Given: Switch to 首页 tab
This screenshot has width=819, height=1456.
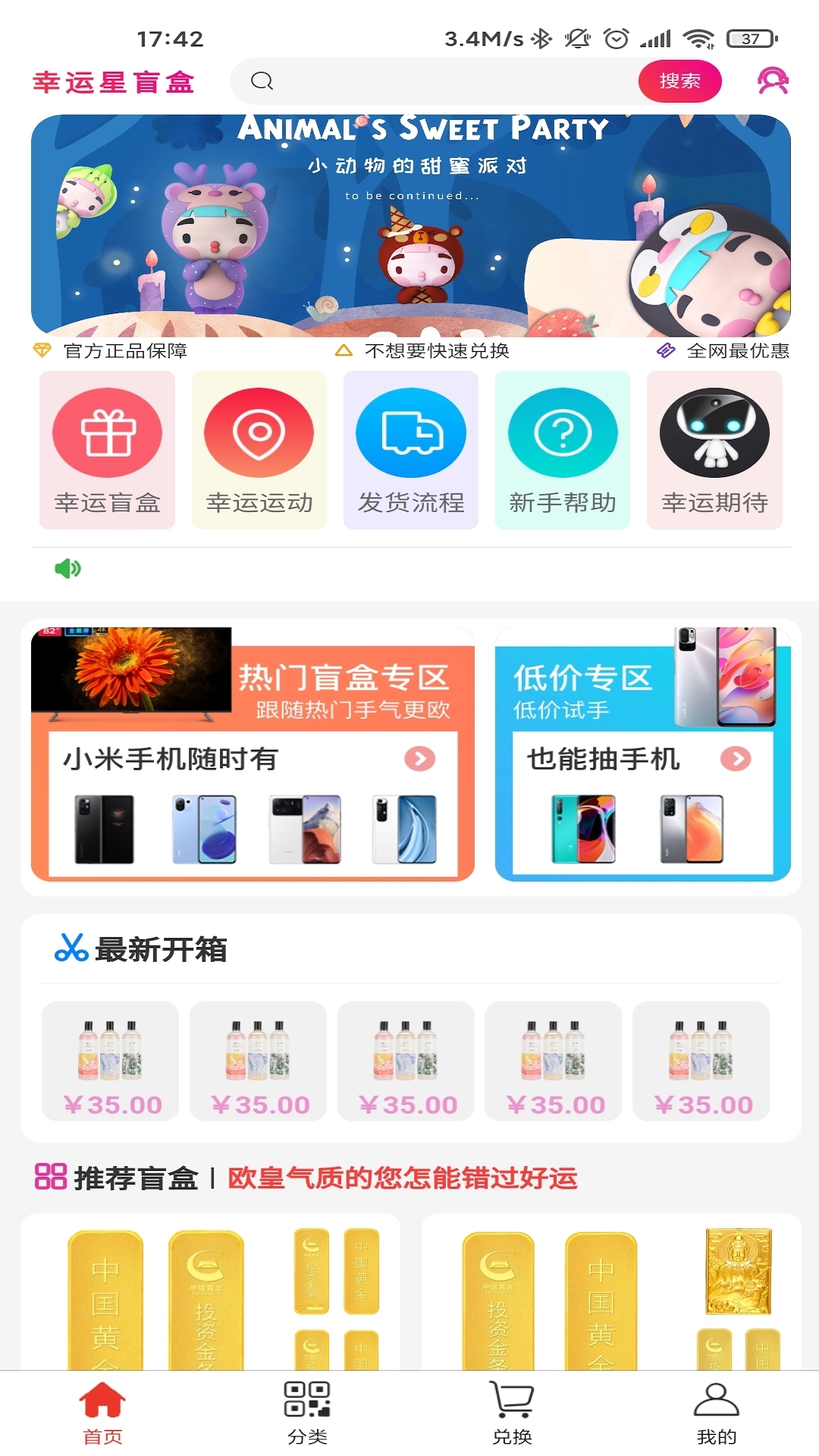Looking at the screenshot, I should point(102,1411).
